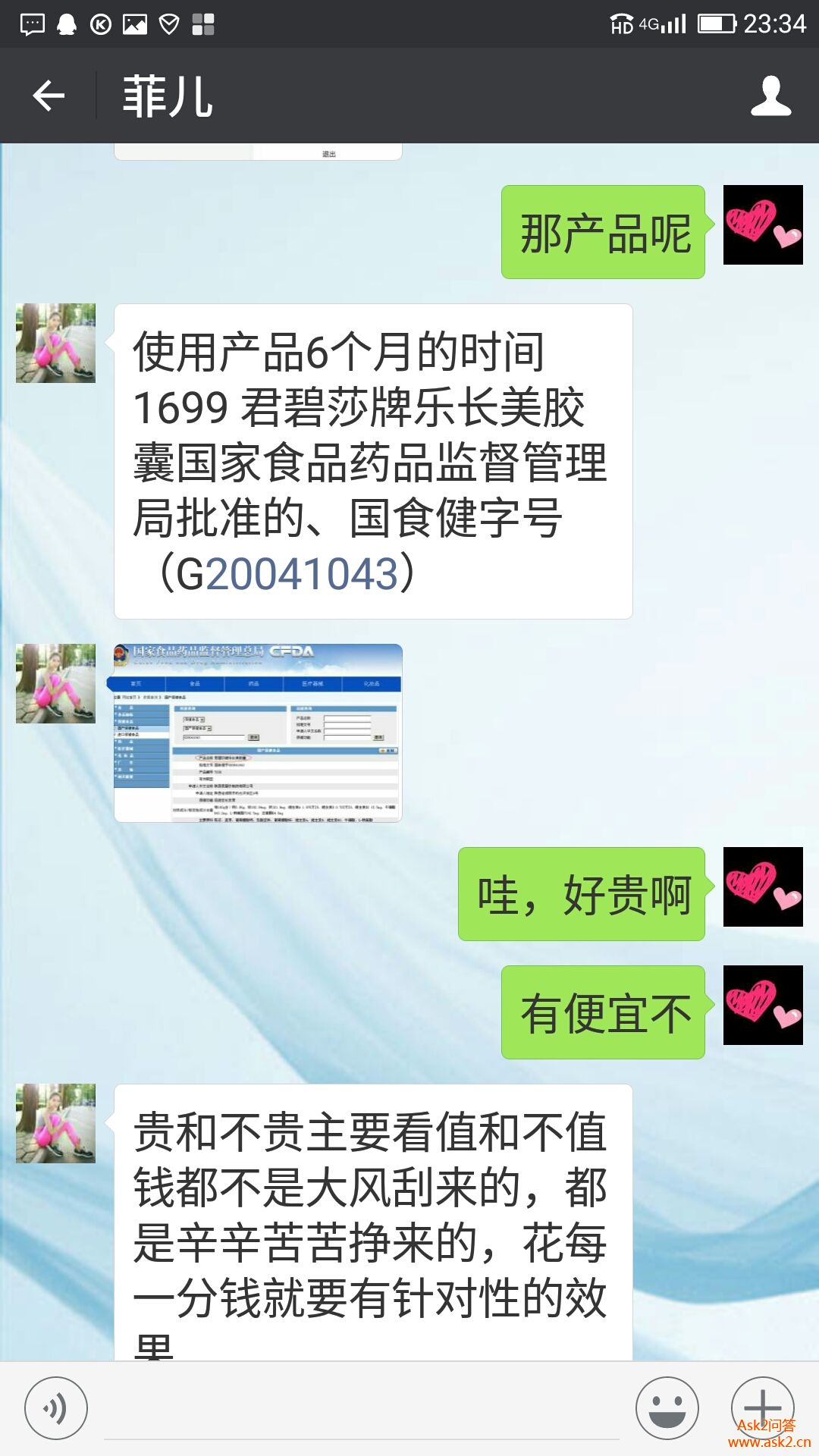
Task: Tap the message text input field
Action: pyautogui.click(x=361, y=1410)
